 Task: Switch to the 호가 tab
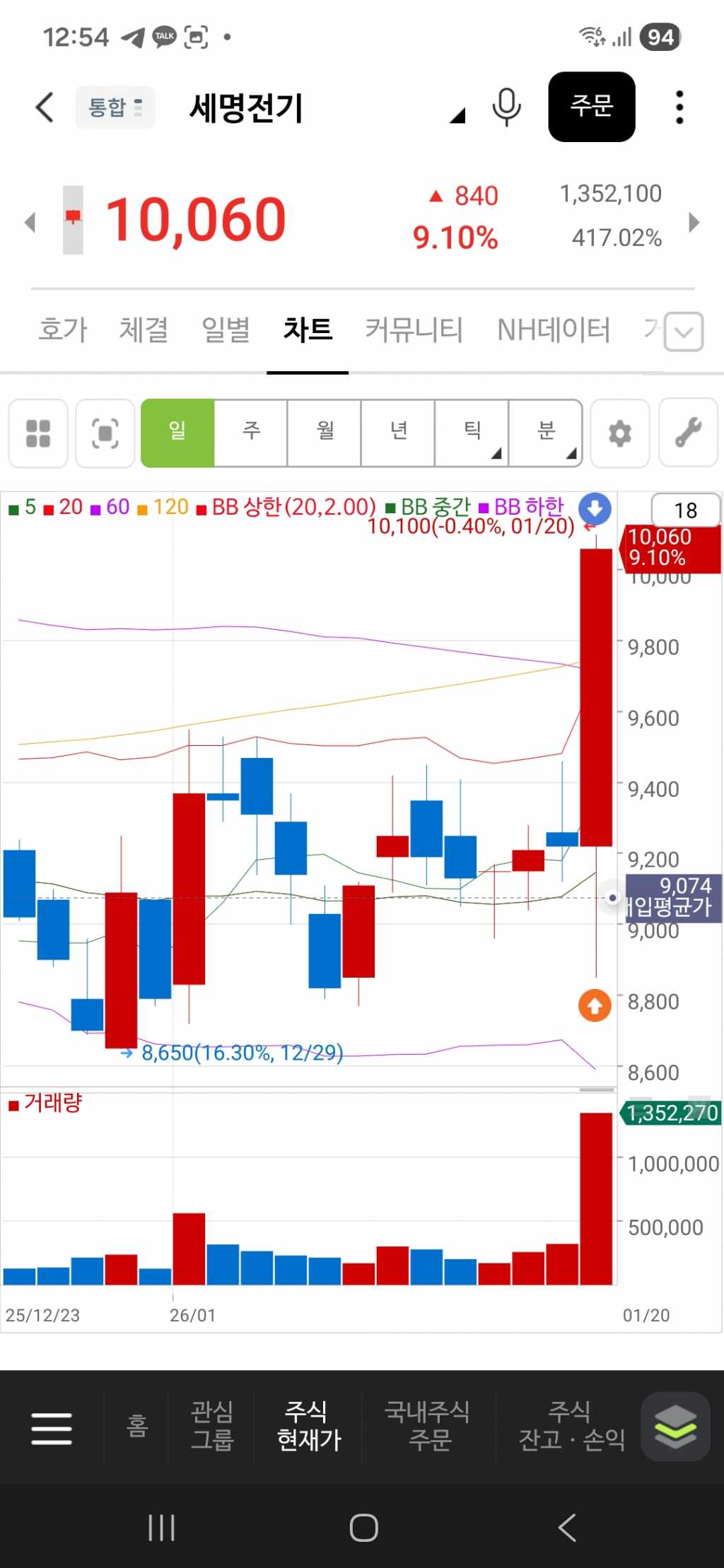tap(63, 329)
